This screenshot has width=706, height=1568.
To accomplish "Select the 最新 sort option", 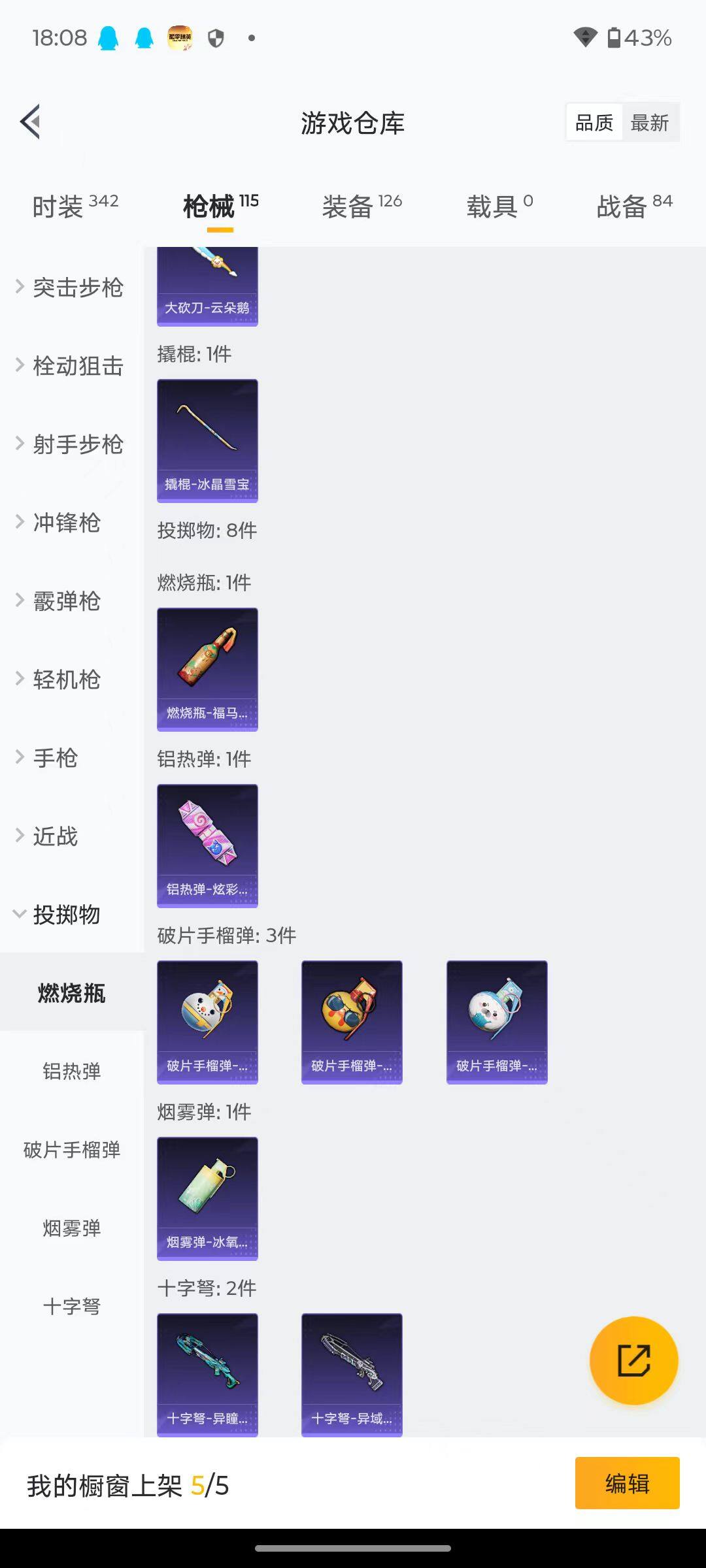I will point(651,122).
